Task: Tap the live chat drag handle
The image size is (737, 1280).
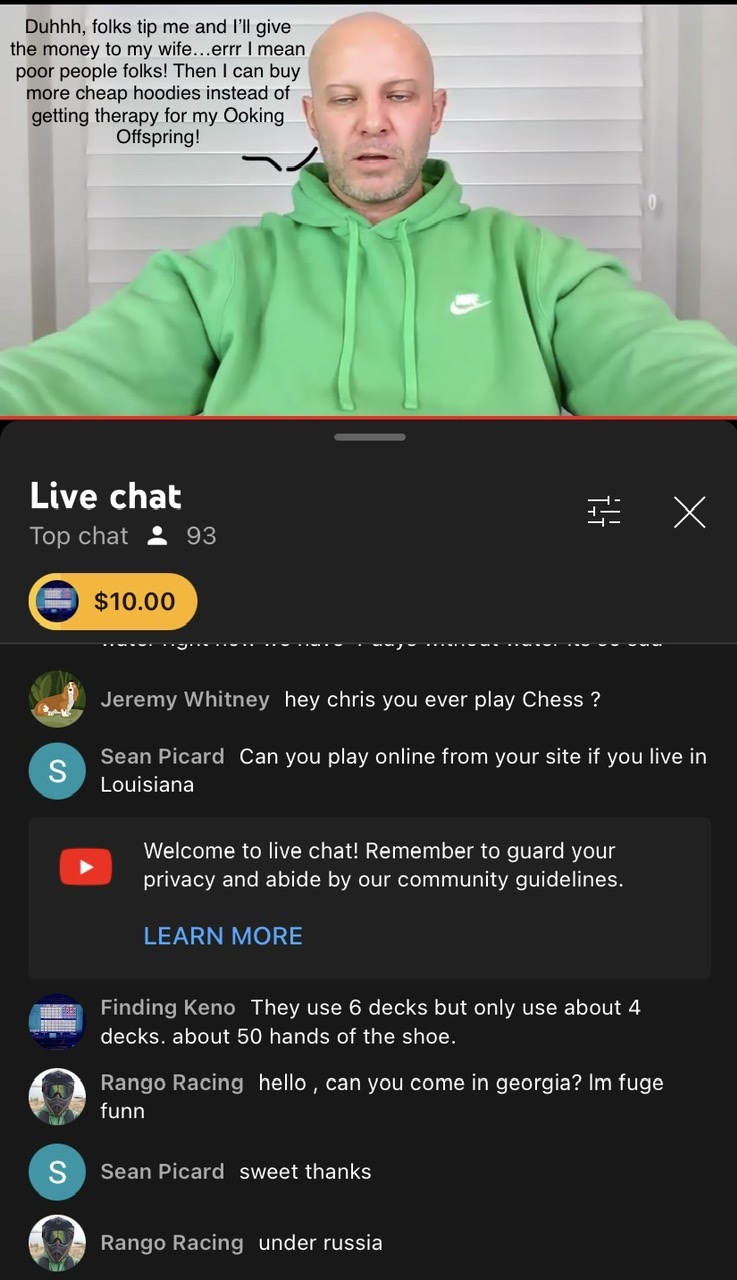Action: [x=369, y=437]
